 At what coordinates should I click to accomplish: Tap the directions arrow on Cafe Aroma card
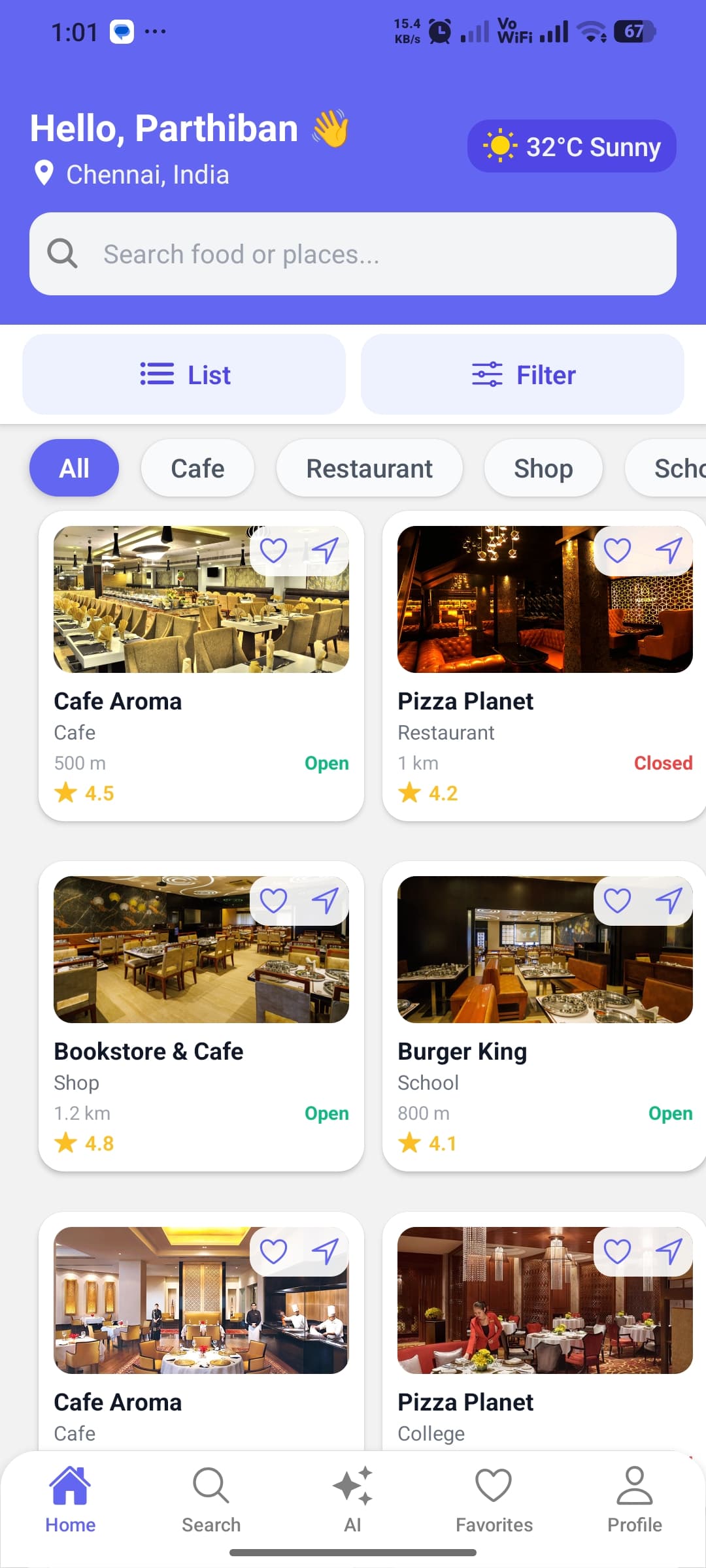(x=325, y=551)
